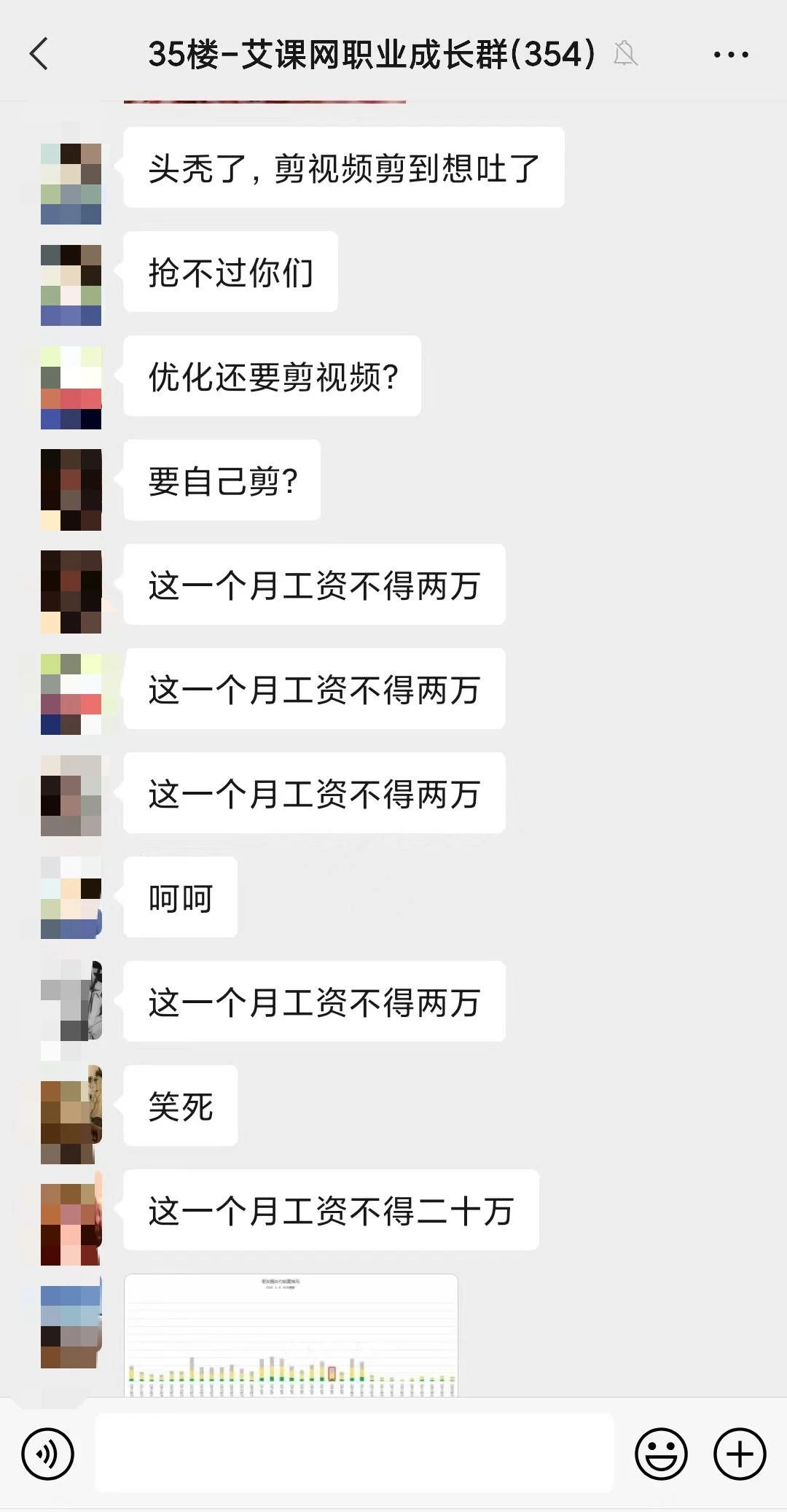Go back from the group chat
The width and height of the screenshot is (787, 1512).
tap(39, 54)
